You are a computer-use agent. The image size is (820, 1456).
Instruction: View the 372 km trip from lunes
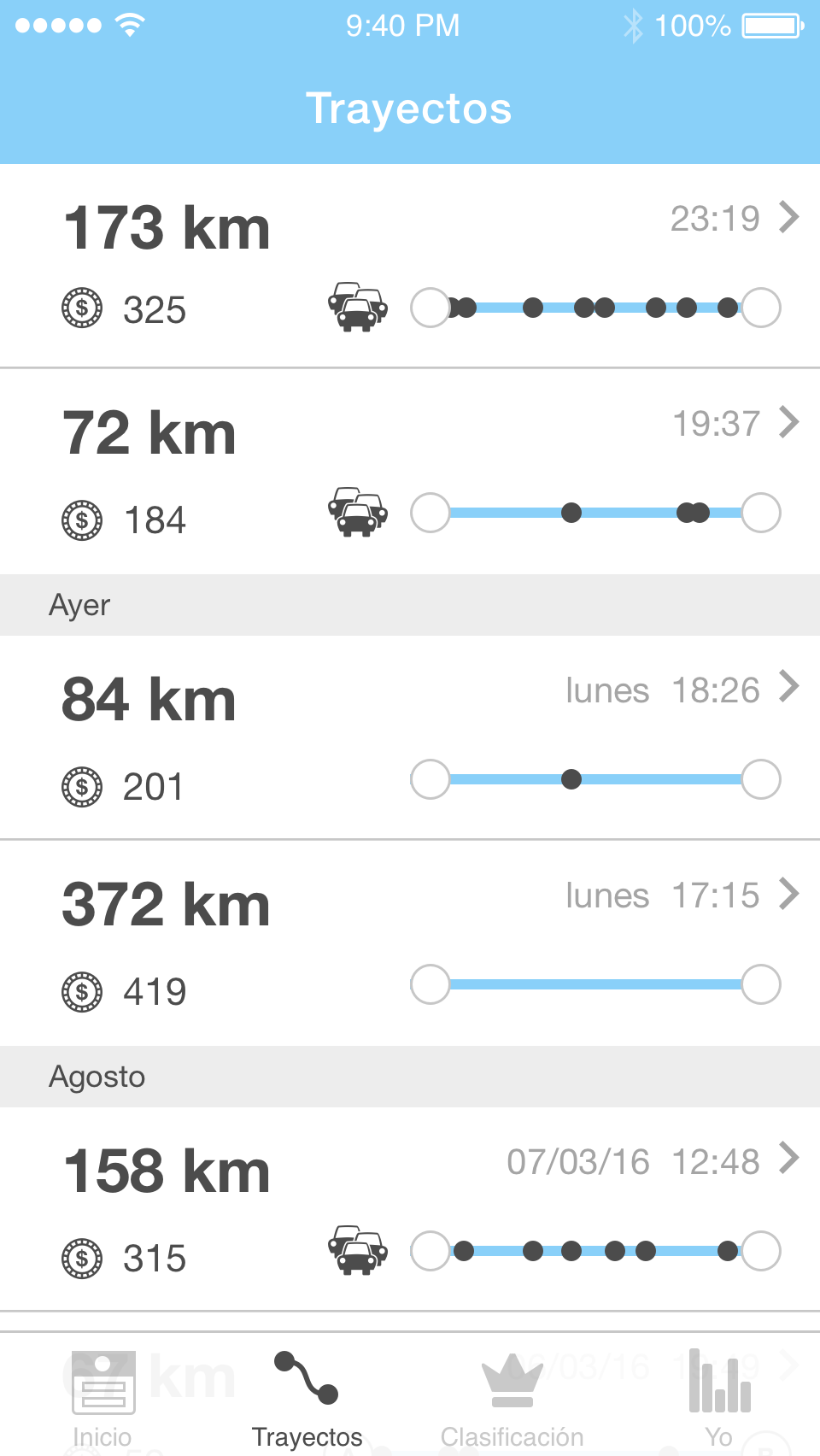[410, 942]
